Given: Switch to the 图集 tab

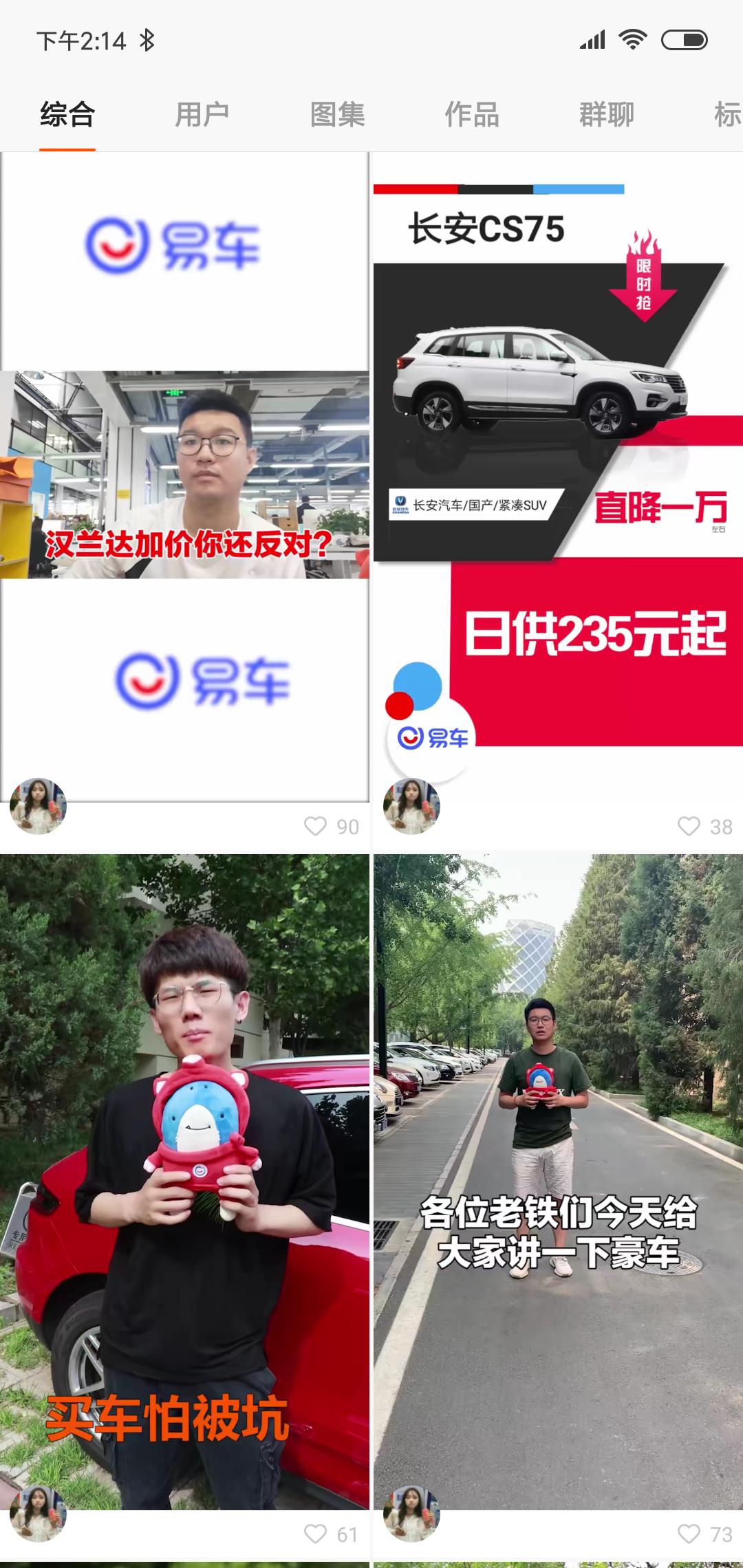Looking at the screenshot, I should [x=337, y=114].
